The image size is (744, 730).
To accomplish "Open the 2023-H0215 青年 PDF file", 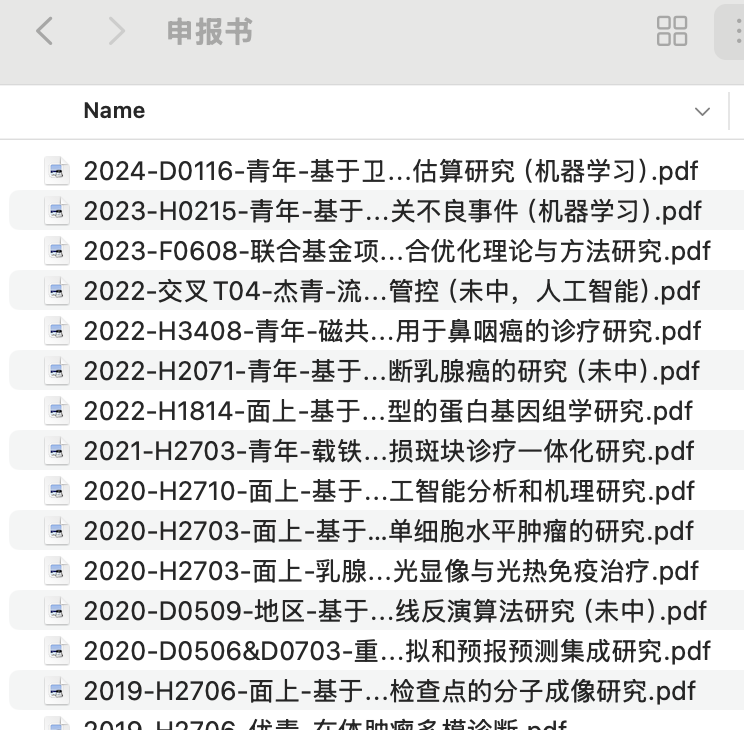I will click(392, 211).
